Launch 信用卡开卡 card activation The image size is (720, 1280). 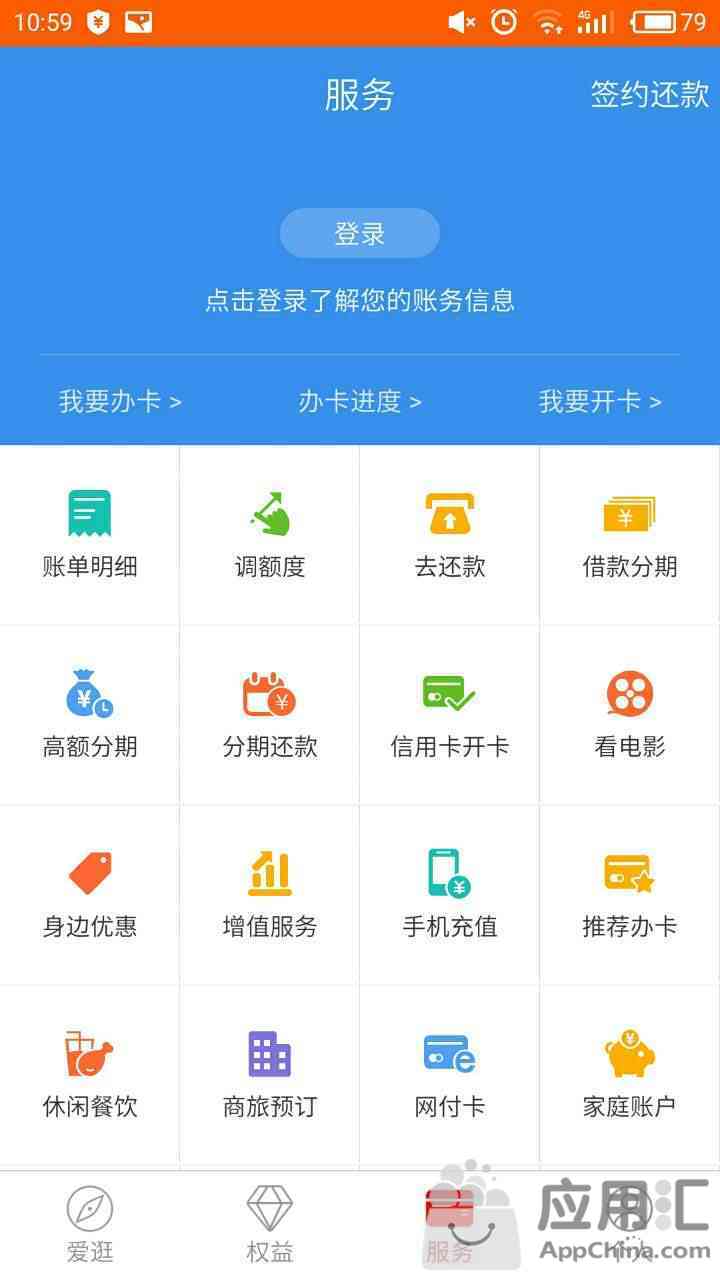[450, 715]
